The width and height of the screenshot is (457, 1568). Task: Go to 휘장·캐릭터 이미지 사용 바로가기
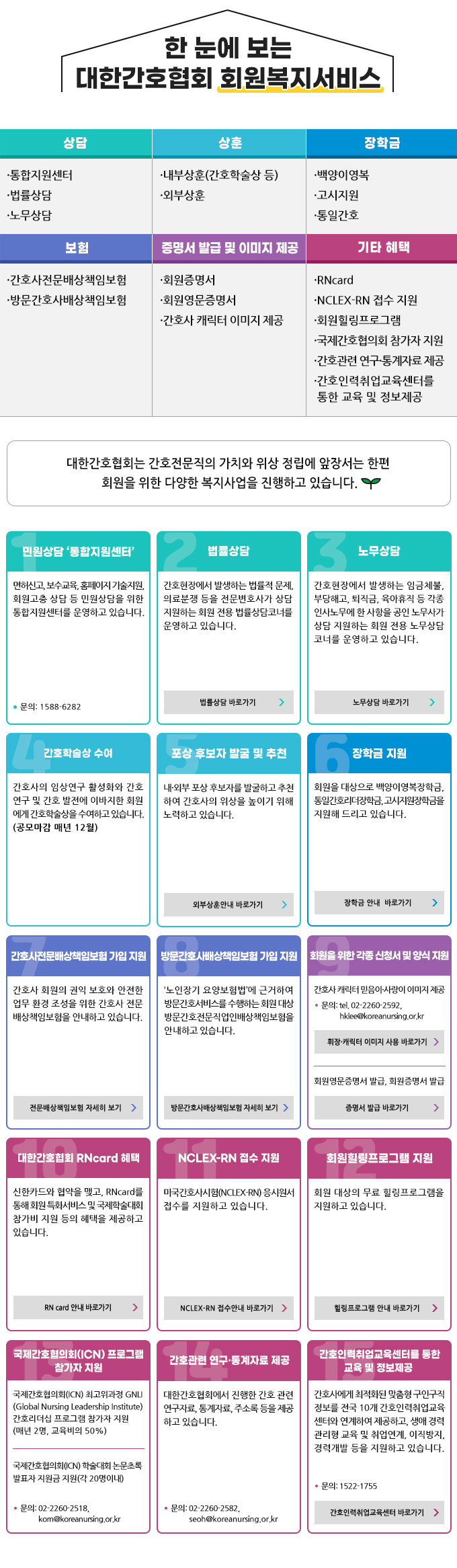(379, 1042)
